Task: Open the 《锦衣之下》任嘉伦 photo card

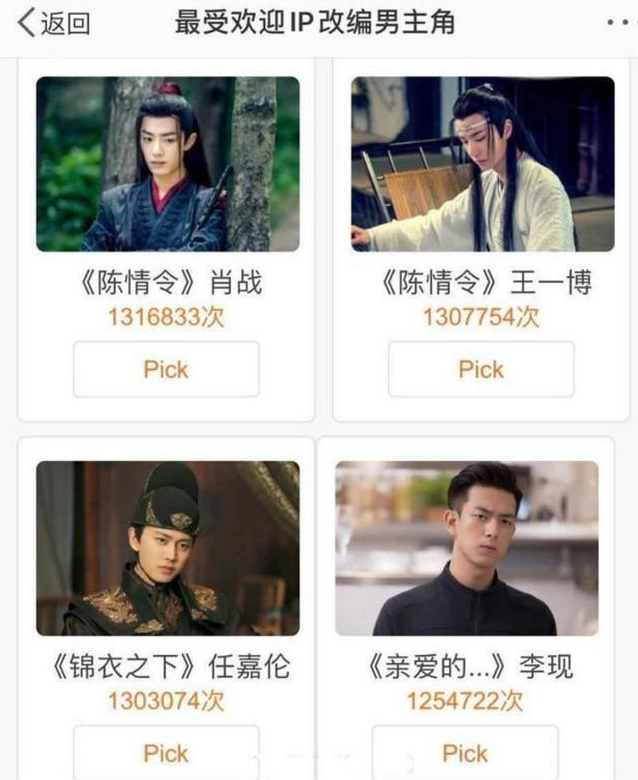Action: tap(168, 548)
